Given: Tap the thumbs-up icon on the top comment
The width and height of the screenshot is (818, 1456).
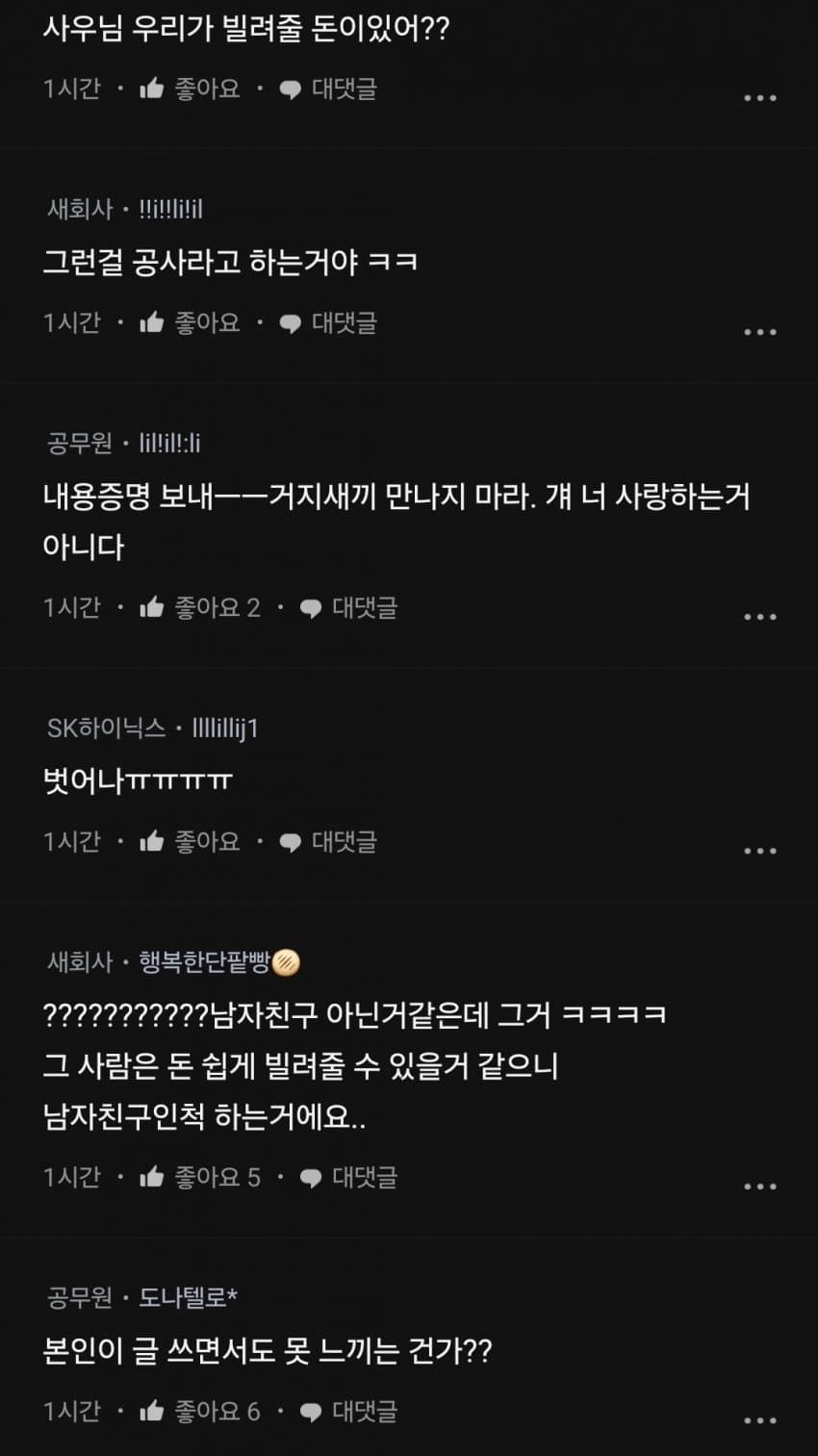Looking at the screenshot, I should [151, 88].
